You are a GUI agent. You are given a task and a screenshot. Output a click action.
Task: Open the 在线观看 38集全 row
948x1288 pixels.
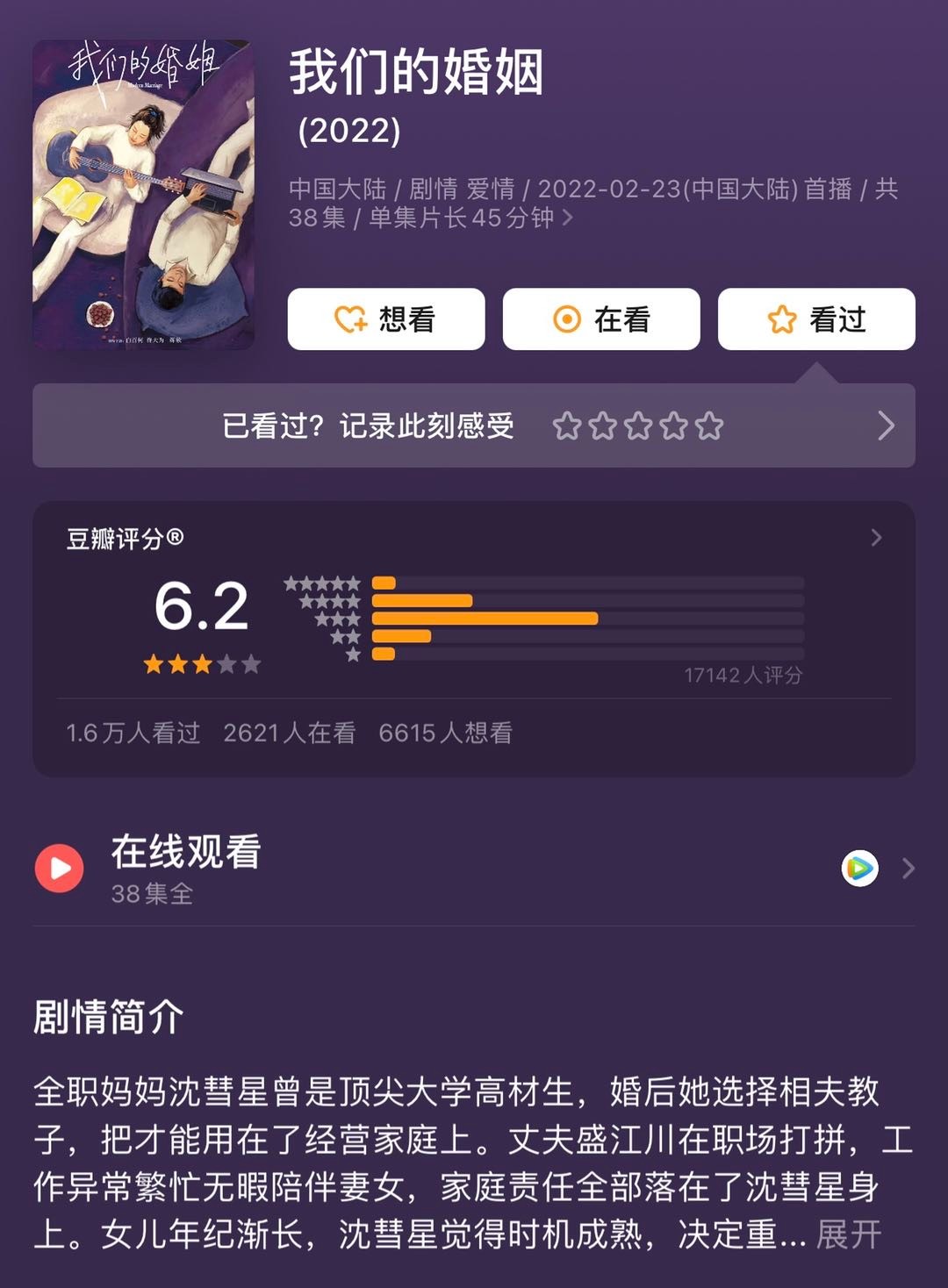474,869
